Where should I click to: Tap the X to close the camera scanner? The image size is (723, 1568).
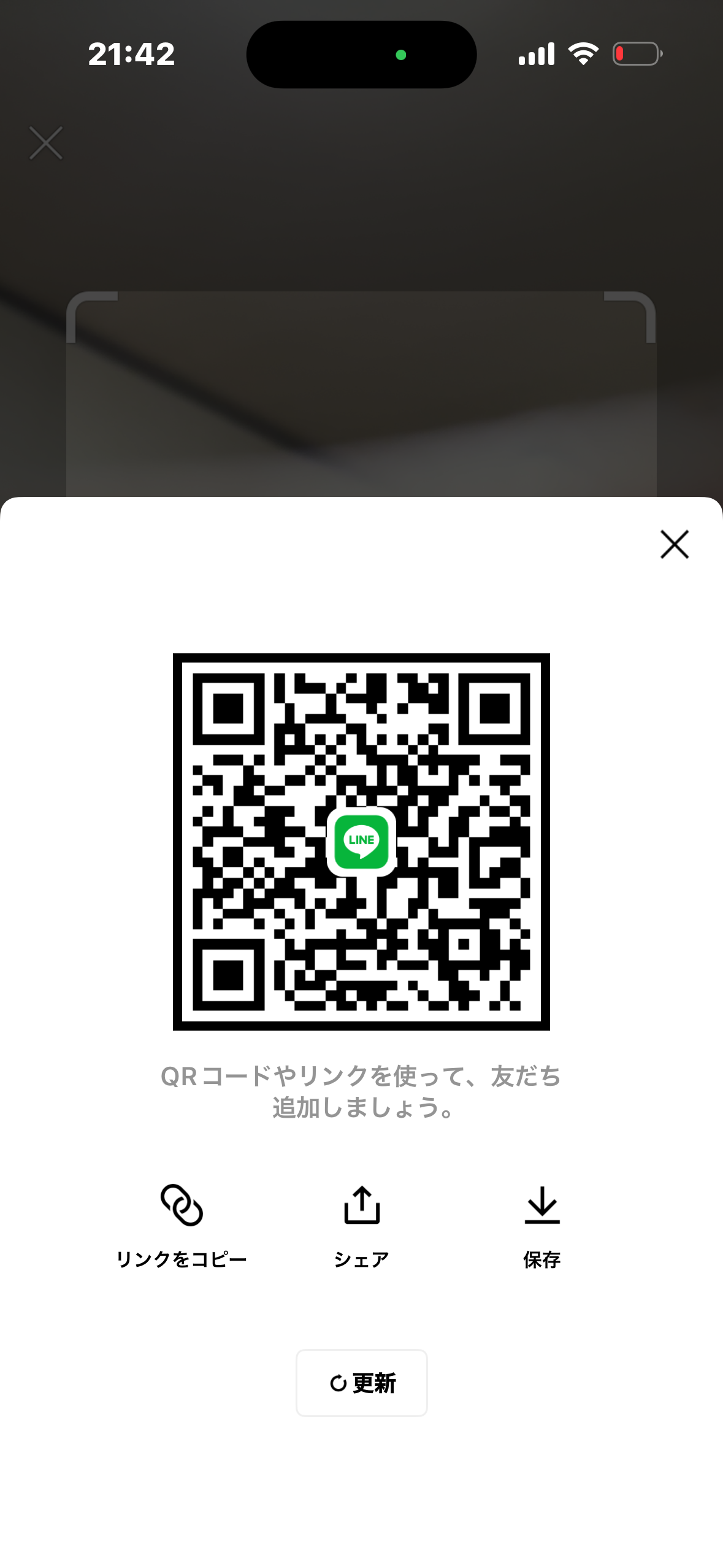45,142
